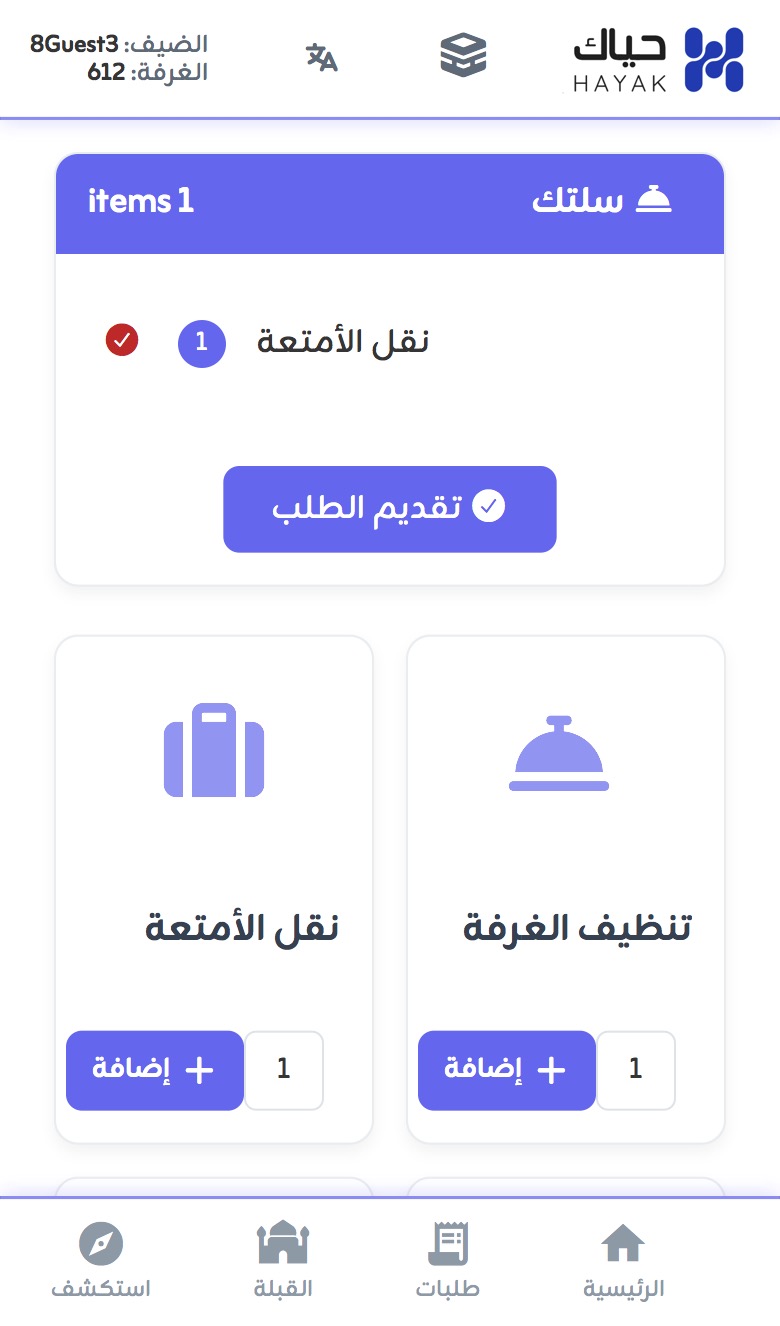Add تنظيف الغرفة using its إضافة button

[x=506, y=1070]
